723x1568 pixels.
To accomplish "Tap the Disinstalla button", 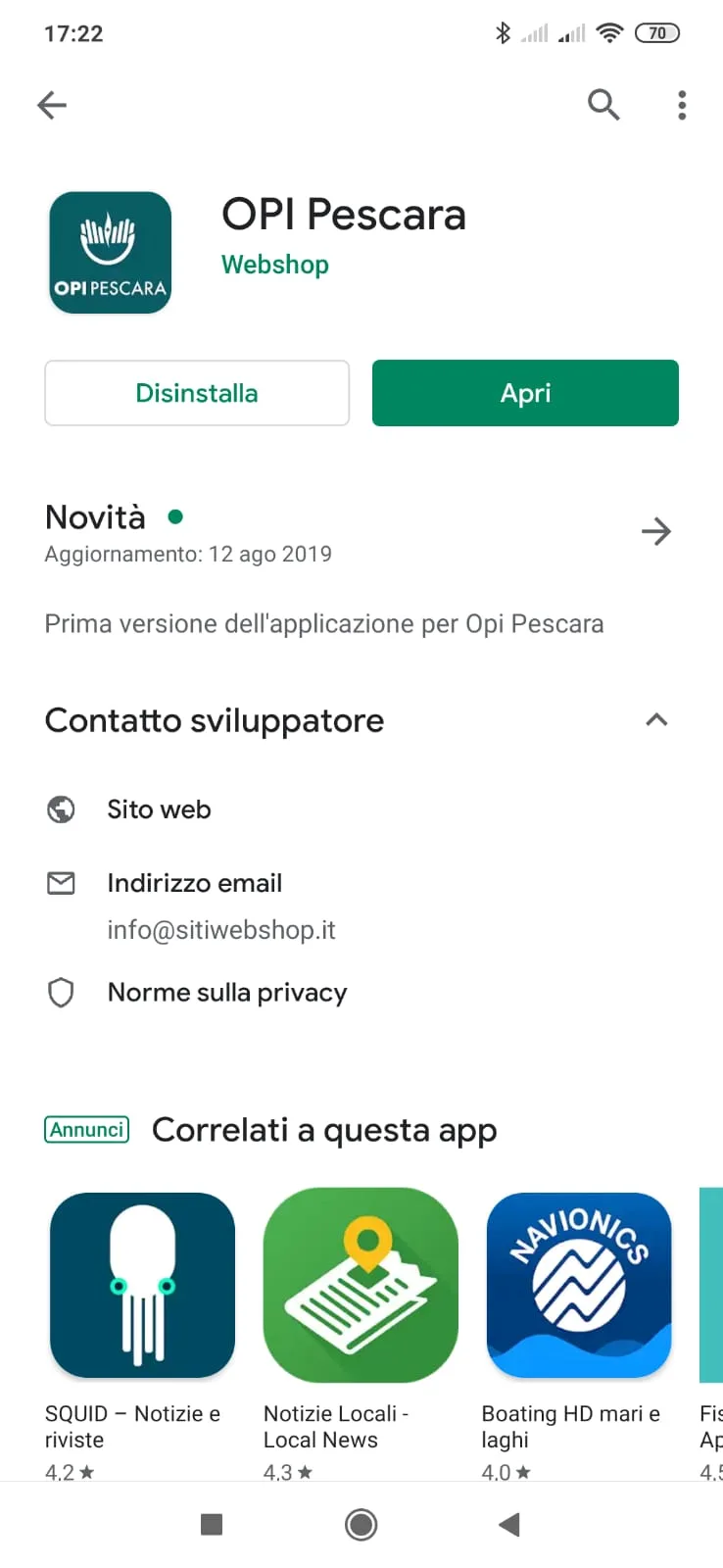I will pos(197,393).
